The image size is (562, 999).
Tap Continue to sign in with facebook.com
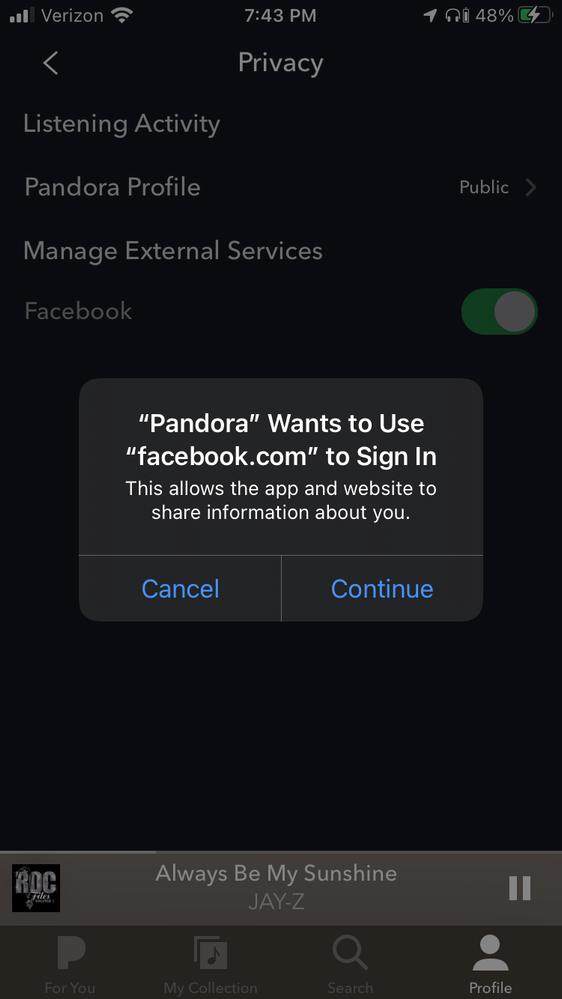382,588
